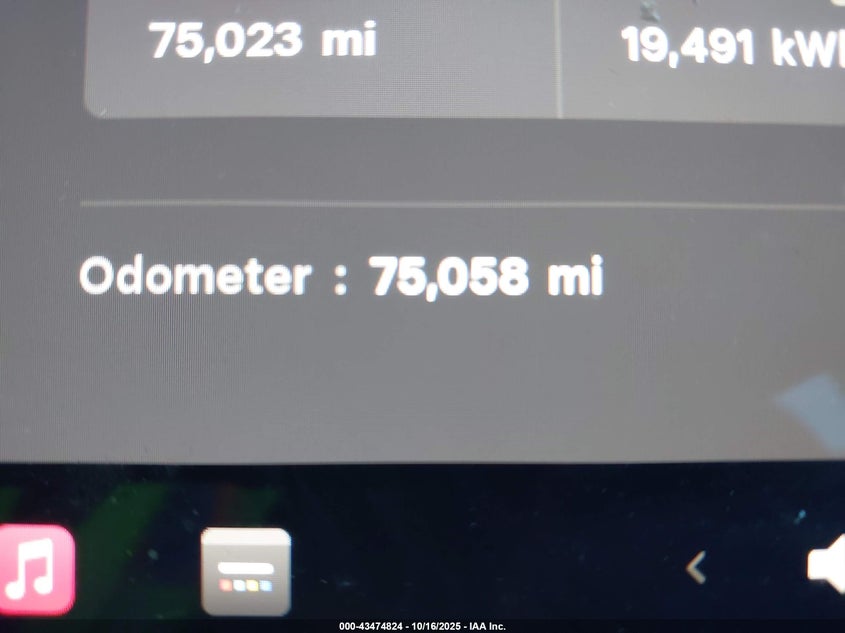The image size is (845, 633).
Task: Tap the left chevron to lower volume
Action: [x=697, y=568]
